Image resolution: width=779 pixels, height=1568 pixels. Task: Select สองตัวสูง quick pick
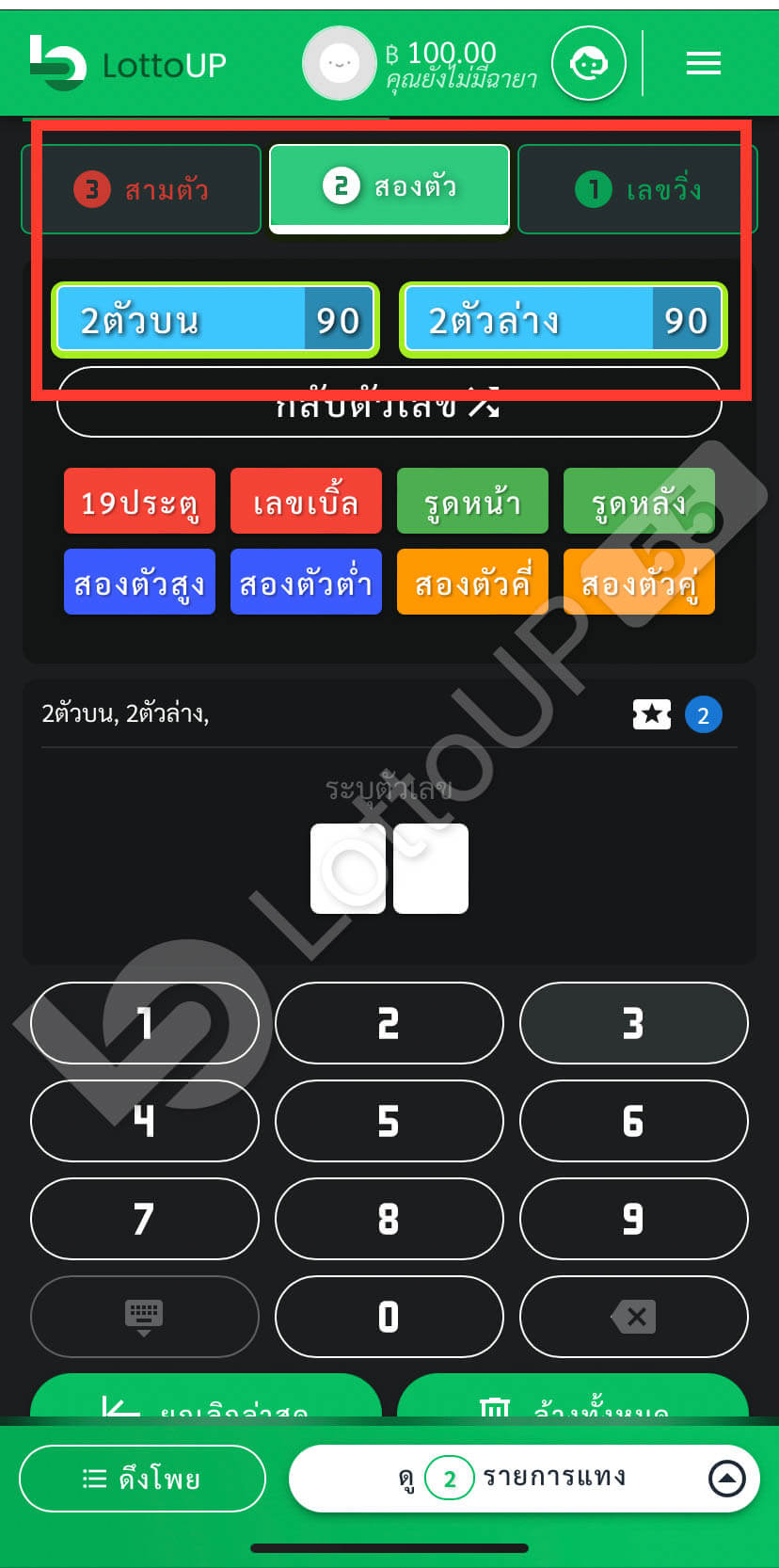(x=139, y=582)
